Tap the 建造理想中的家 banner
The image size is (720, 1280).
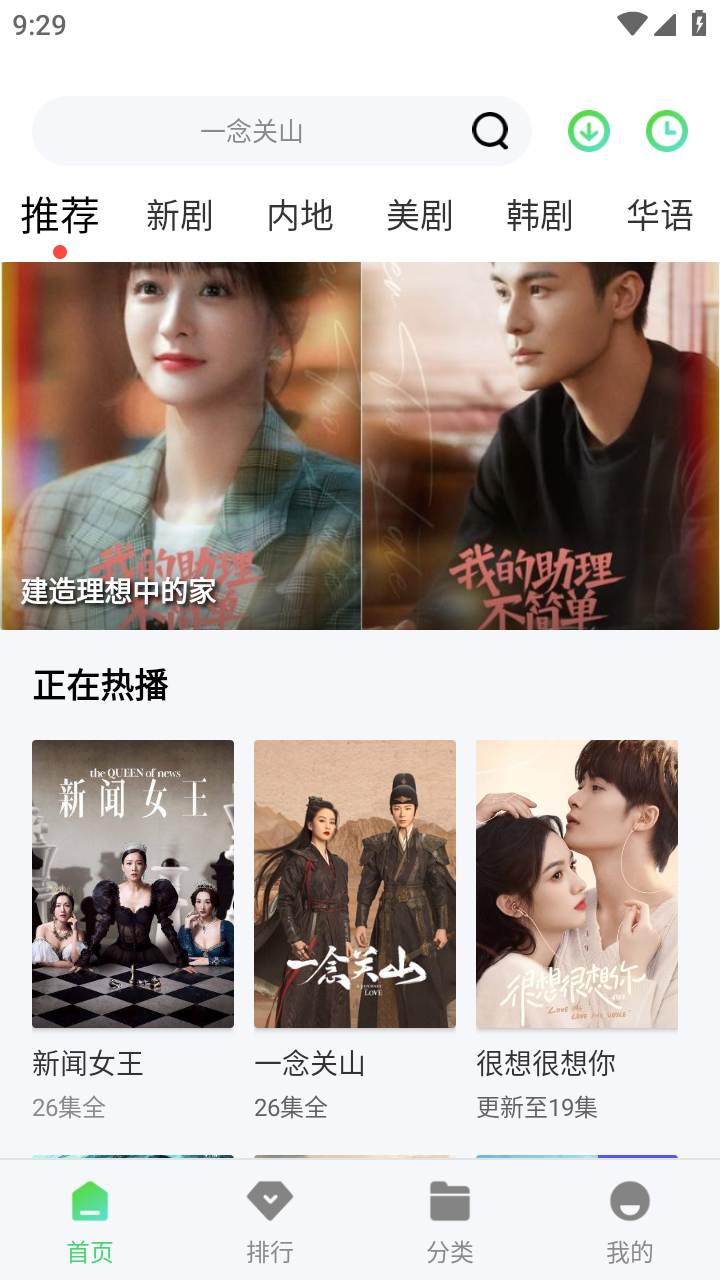(360, 445)
